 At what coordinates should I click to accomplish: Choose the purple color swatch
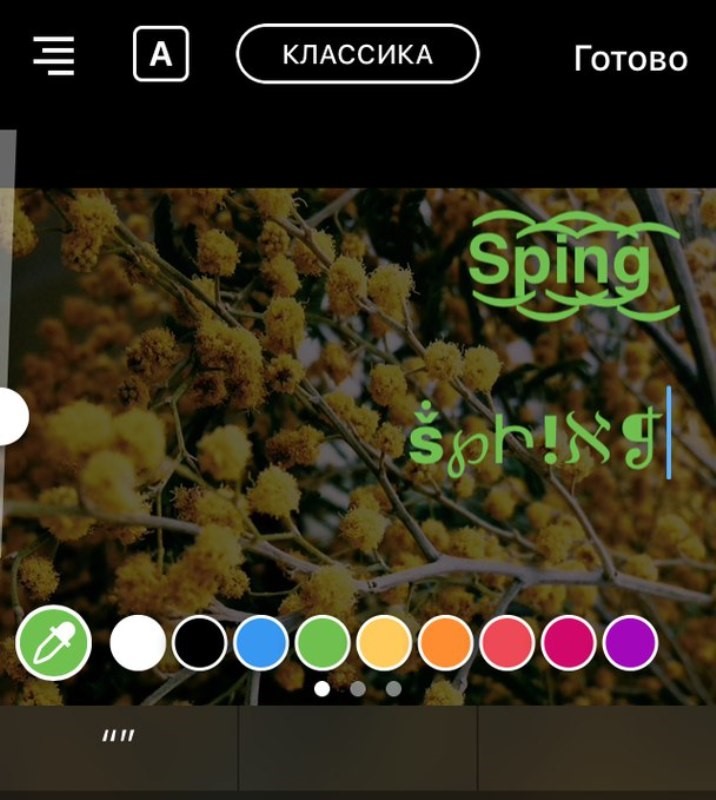[x=630, y=643]
